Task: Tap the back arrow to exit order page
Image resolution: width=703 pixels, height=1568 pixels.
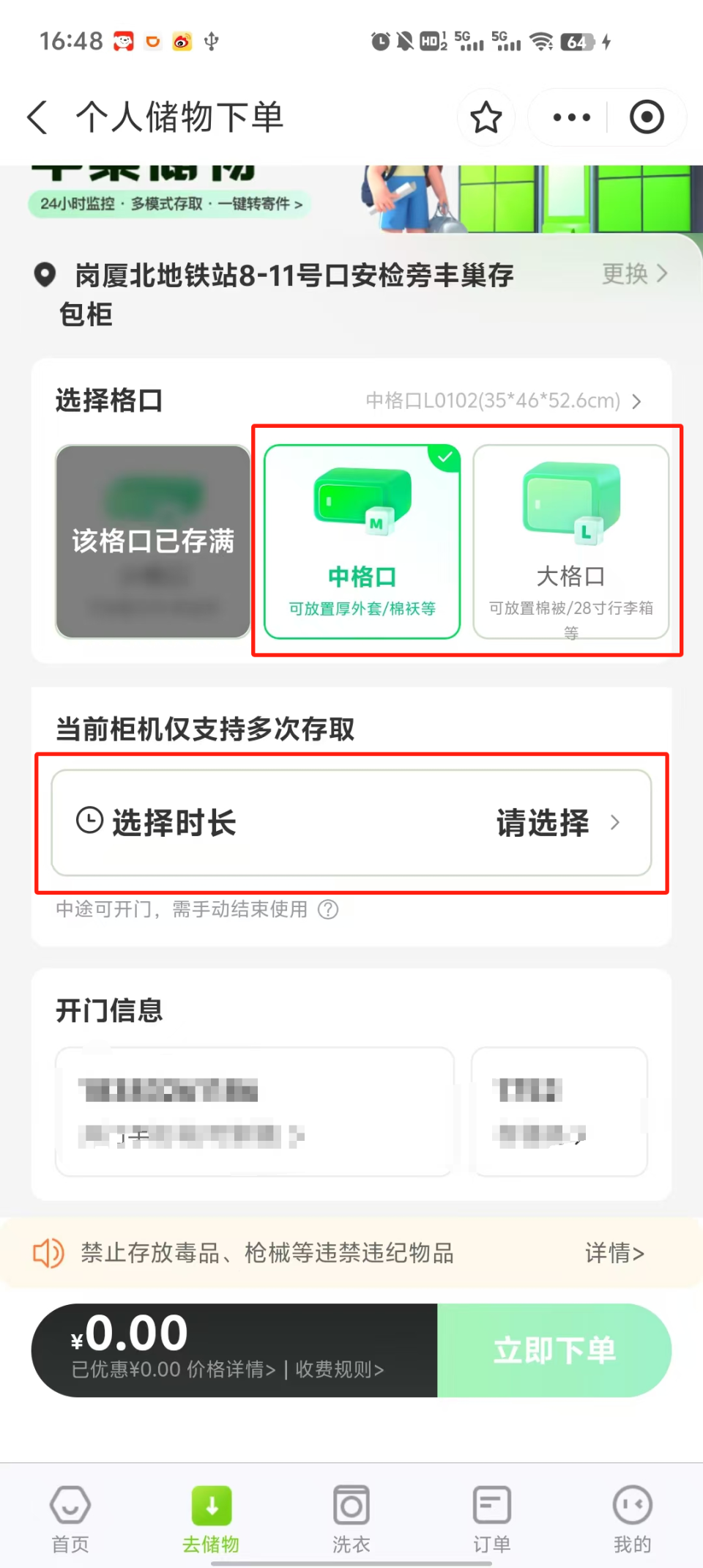Action: (37, 117)
